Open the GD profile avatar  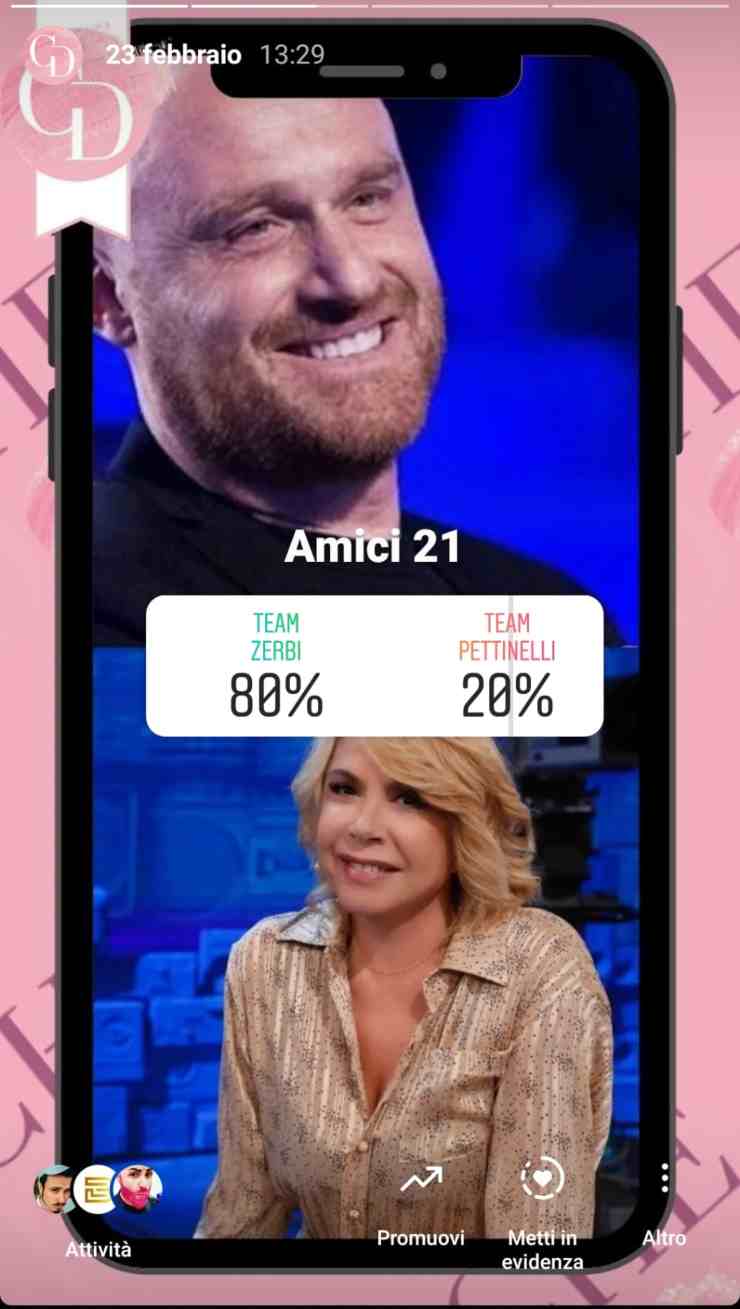(52, 53)
